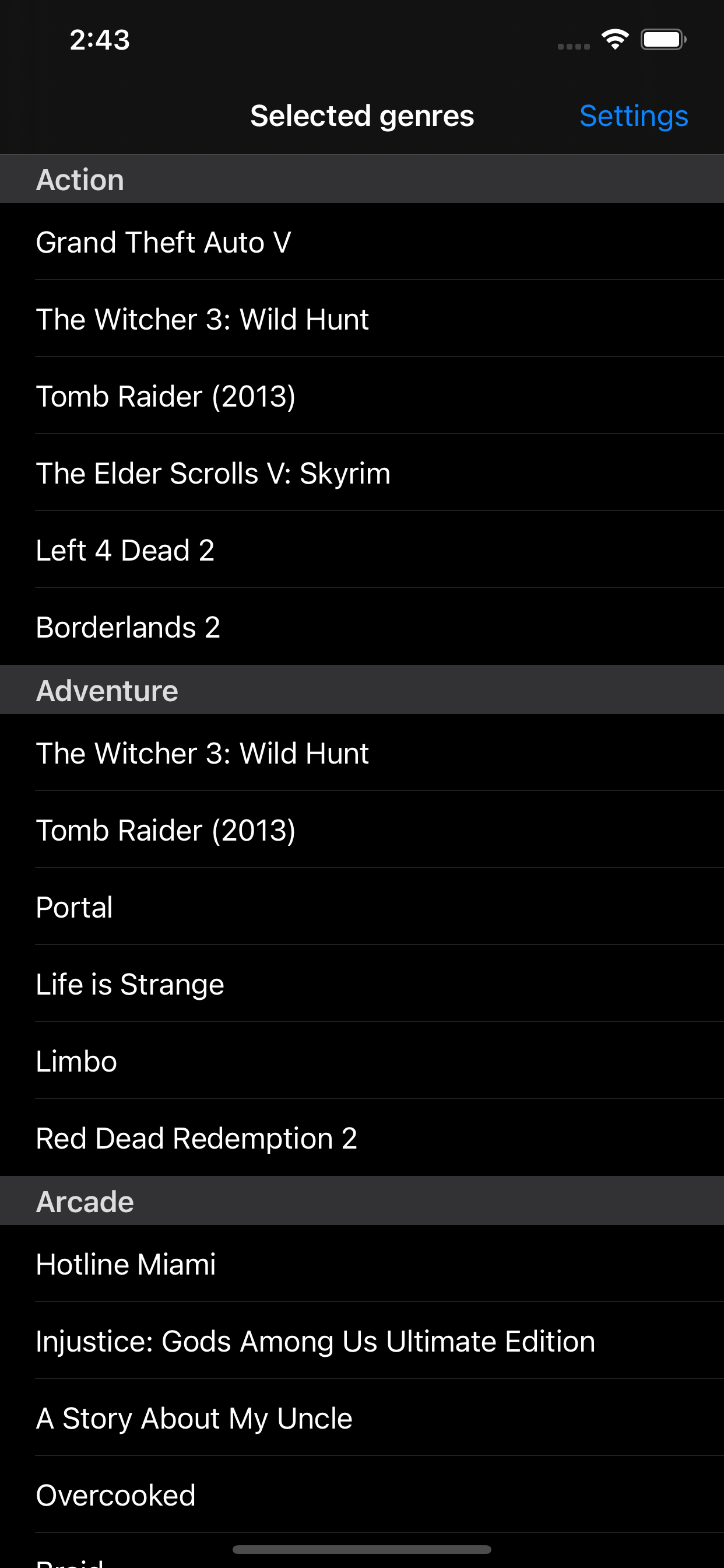The width and height of the screenshot is (724, 1568).
Task: Open Hotline Miami
Action: coord(362,1263)
